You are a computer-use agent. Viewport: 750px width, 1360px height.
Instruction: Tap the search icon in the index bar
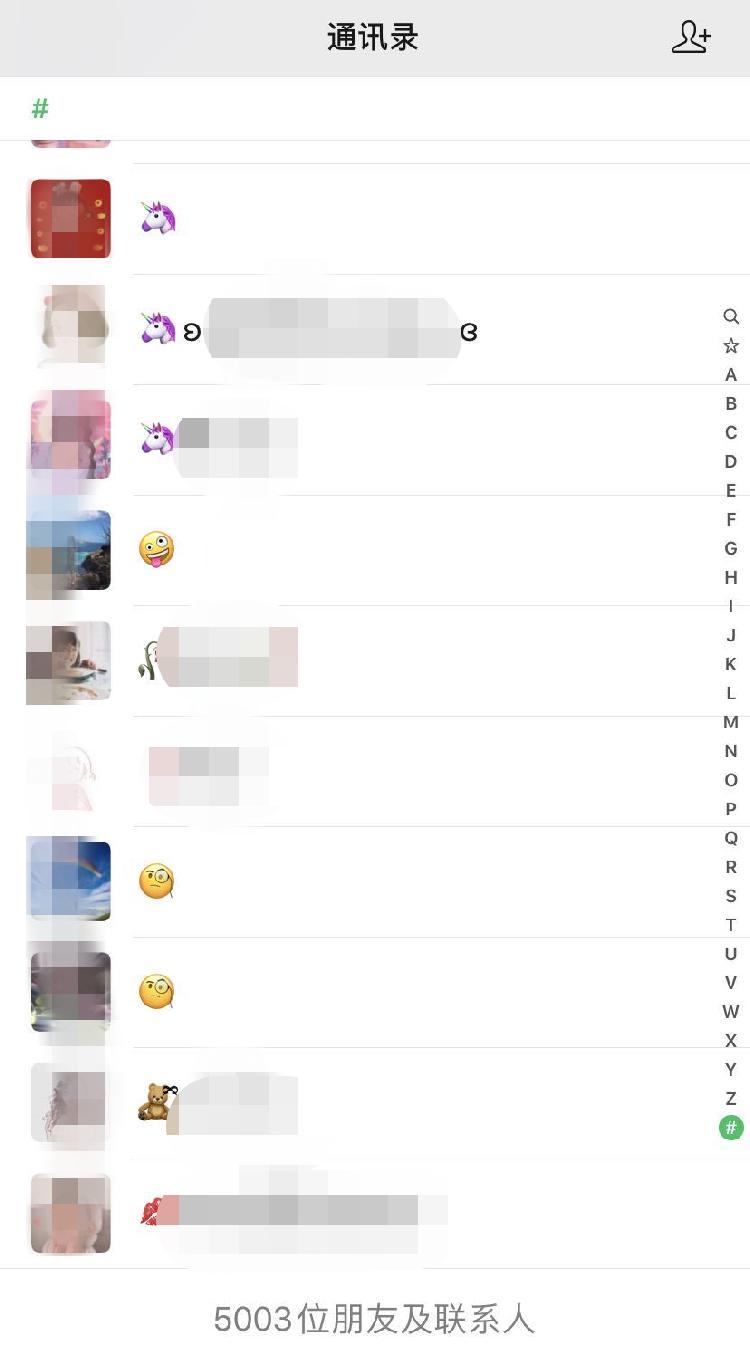pos(731,316)
